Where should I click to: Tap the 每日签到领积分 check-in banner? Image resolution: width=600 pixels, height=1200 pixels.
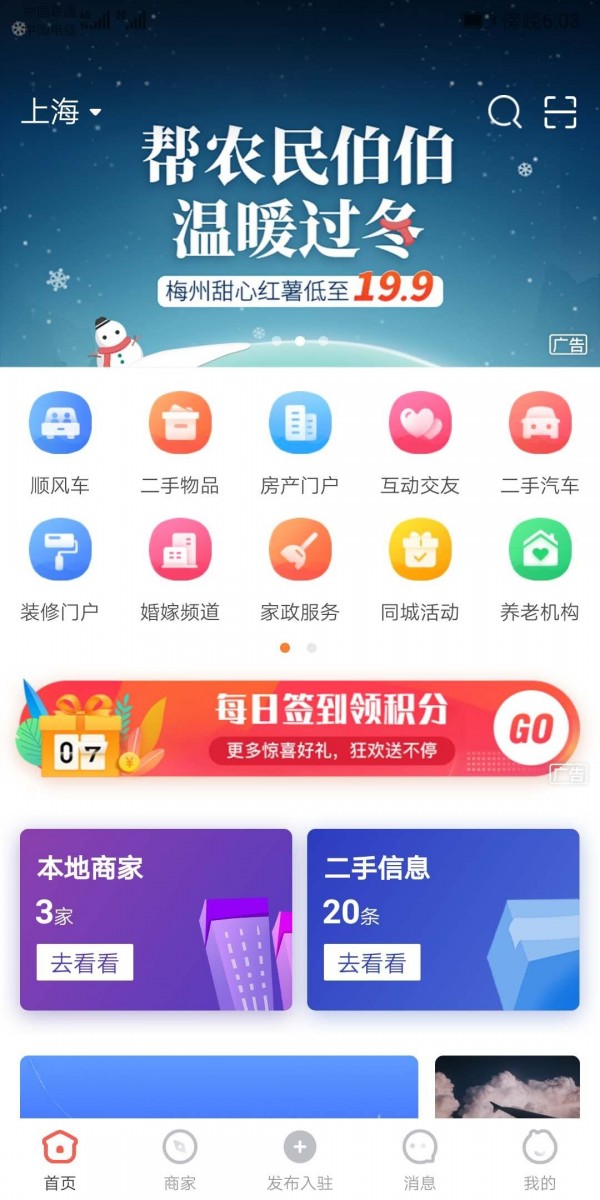click(300, 729)
